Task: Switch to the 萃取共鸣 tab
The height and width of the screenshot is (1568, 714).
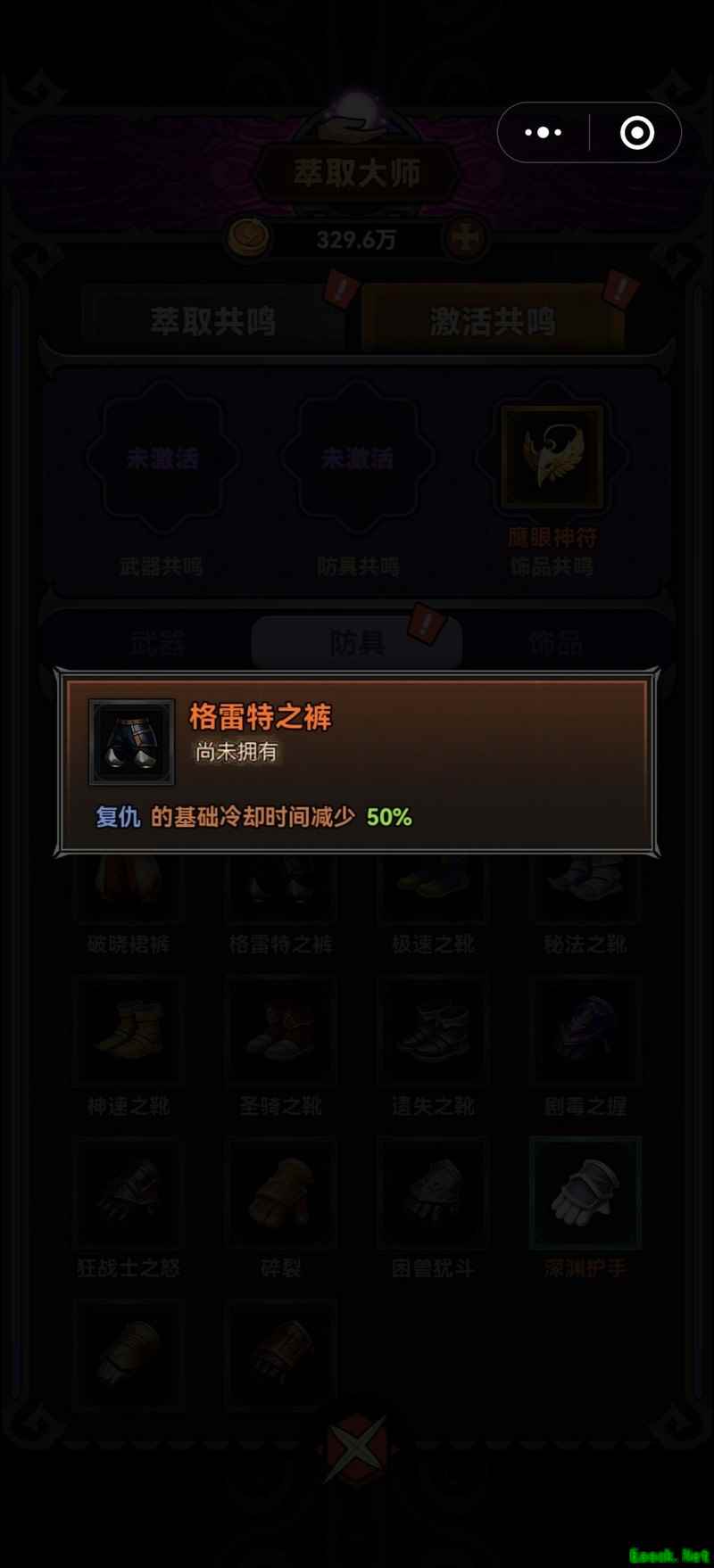Action: (212, 321)
